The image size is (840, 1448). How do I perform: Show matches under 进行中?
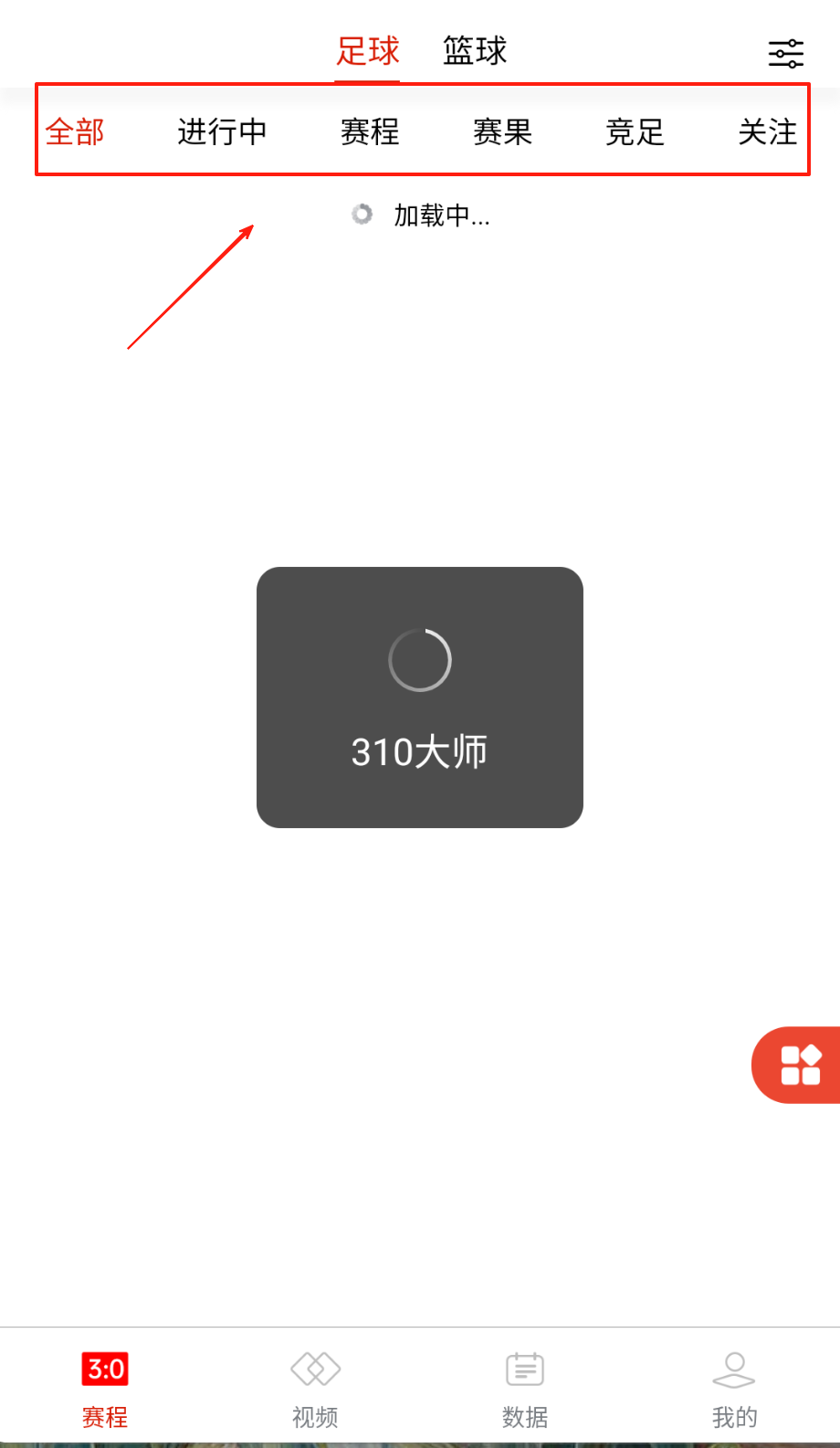[222, 131]
